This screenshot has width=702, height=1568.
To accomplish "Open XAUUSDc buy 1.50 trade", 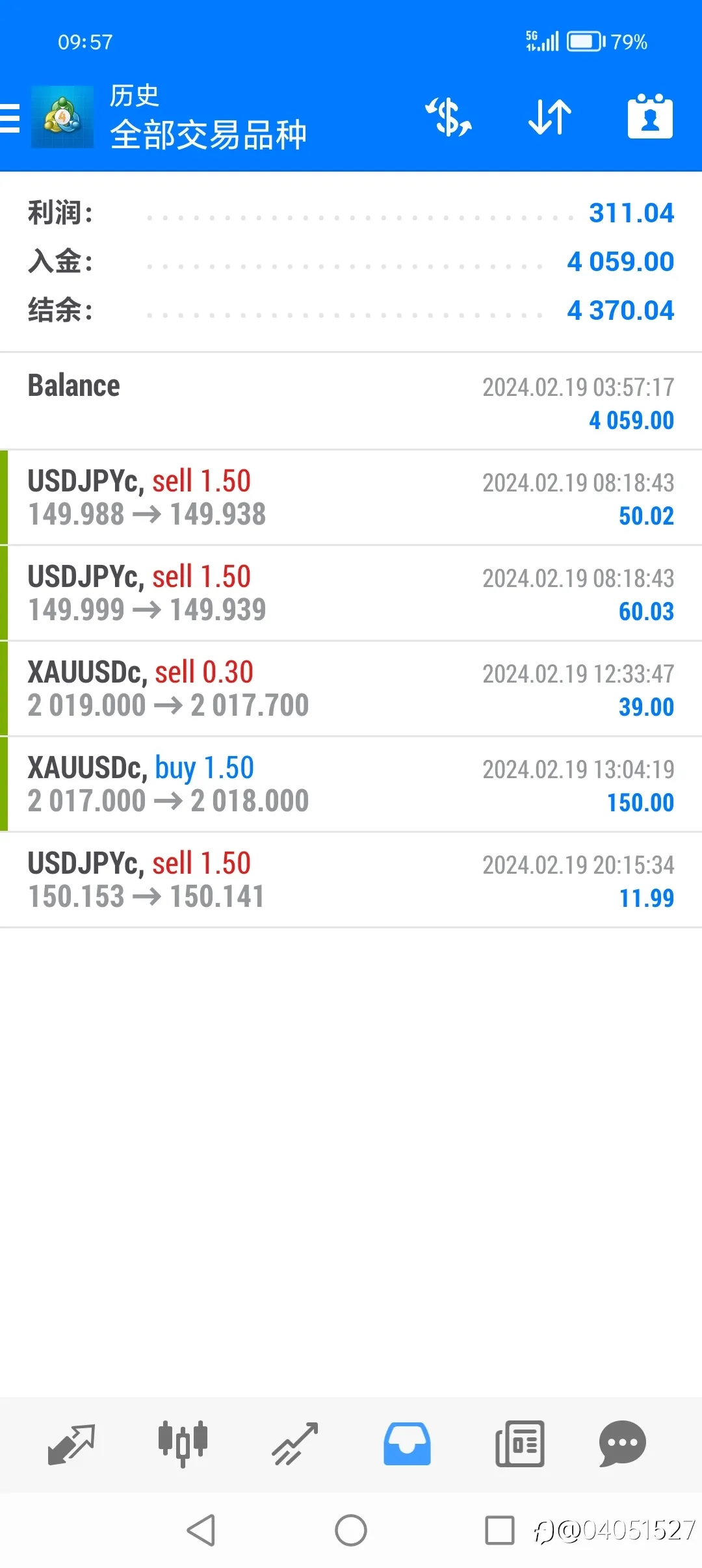I will coord(351,784).
